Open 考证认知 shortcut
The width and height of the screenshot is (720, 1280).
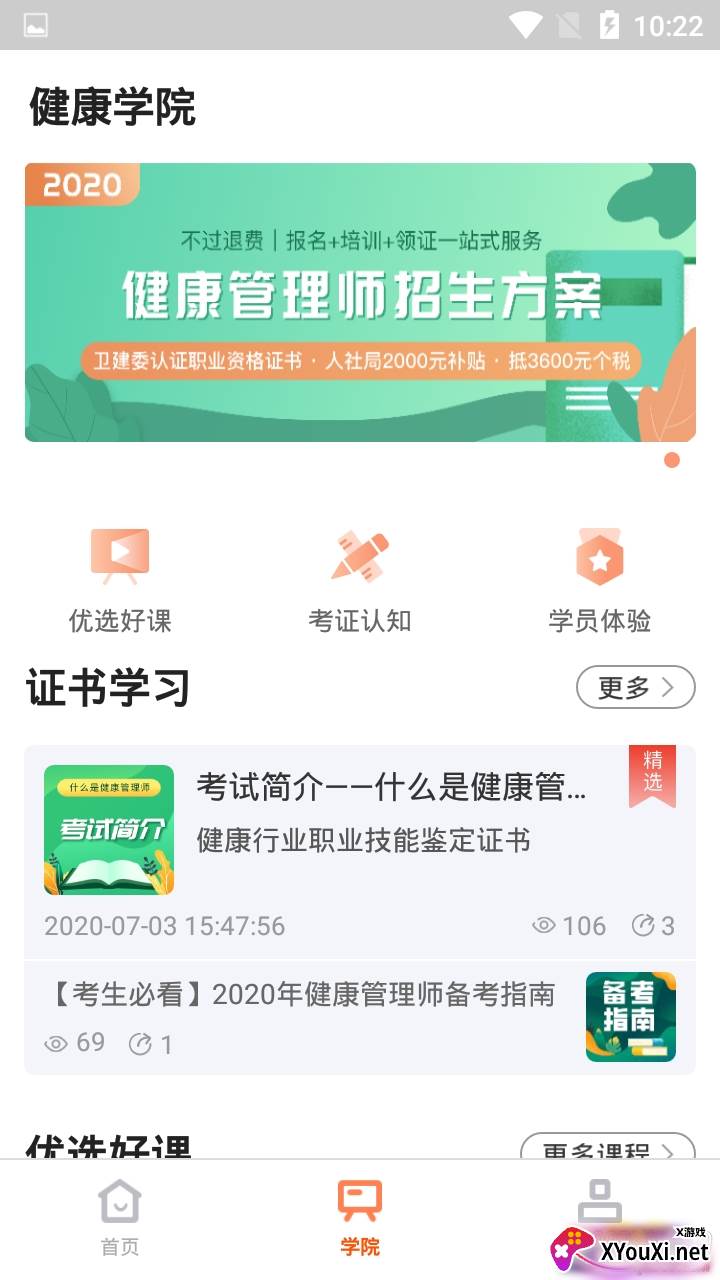point(360,581)
